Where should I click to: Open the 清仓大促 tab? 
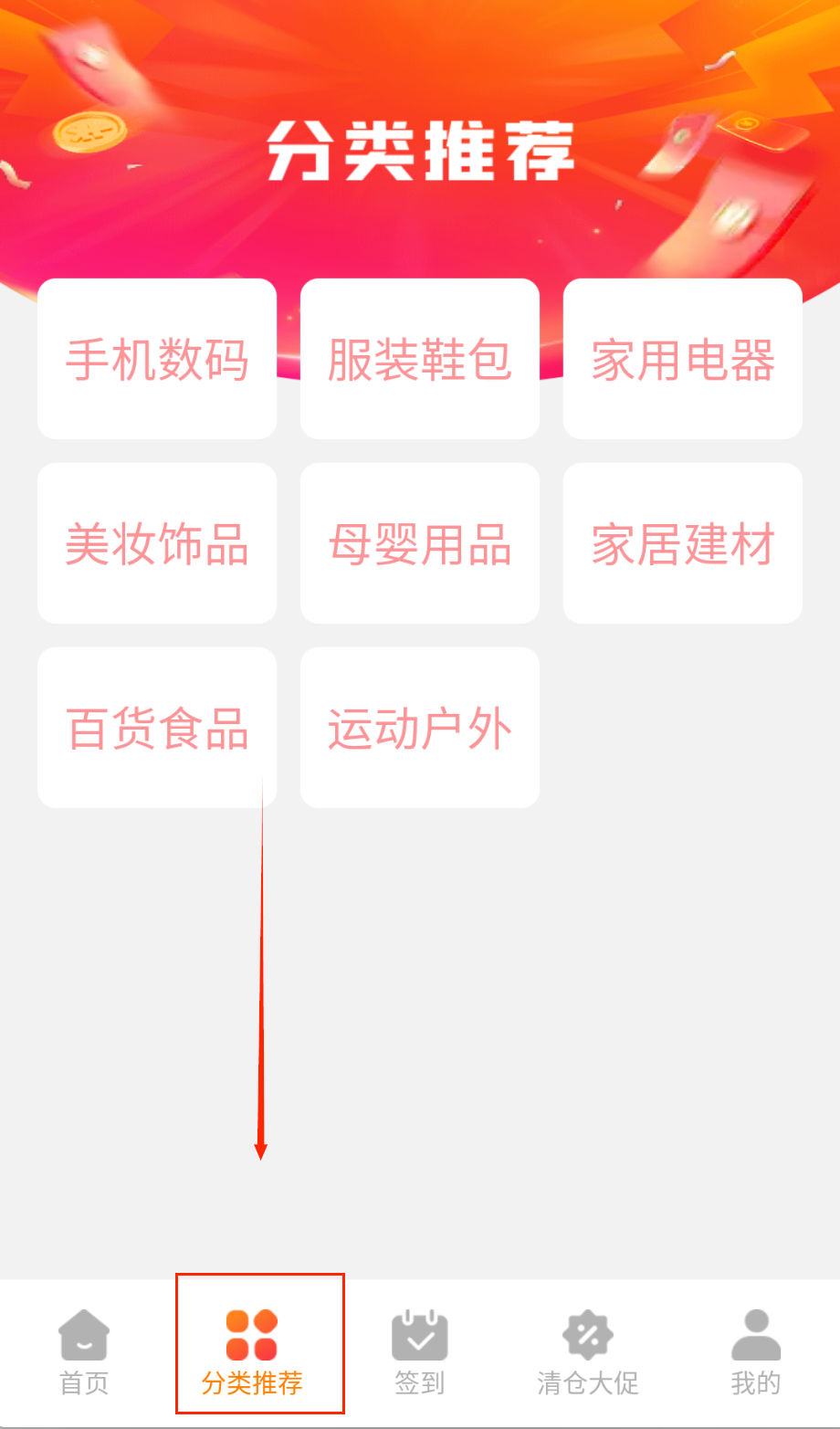588,1351
